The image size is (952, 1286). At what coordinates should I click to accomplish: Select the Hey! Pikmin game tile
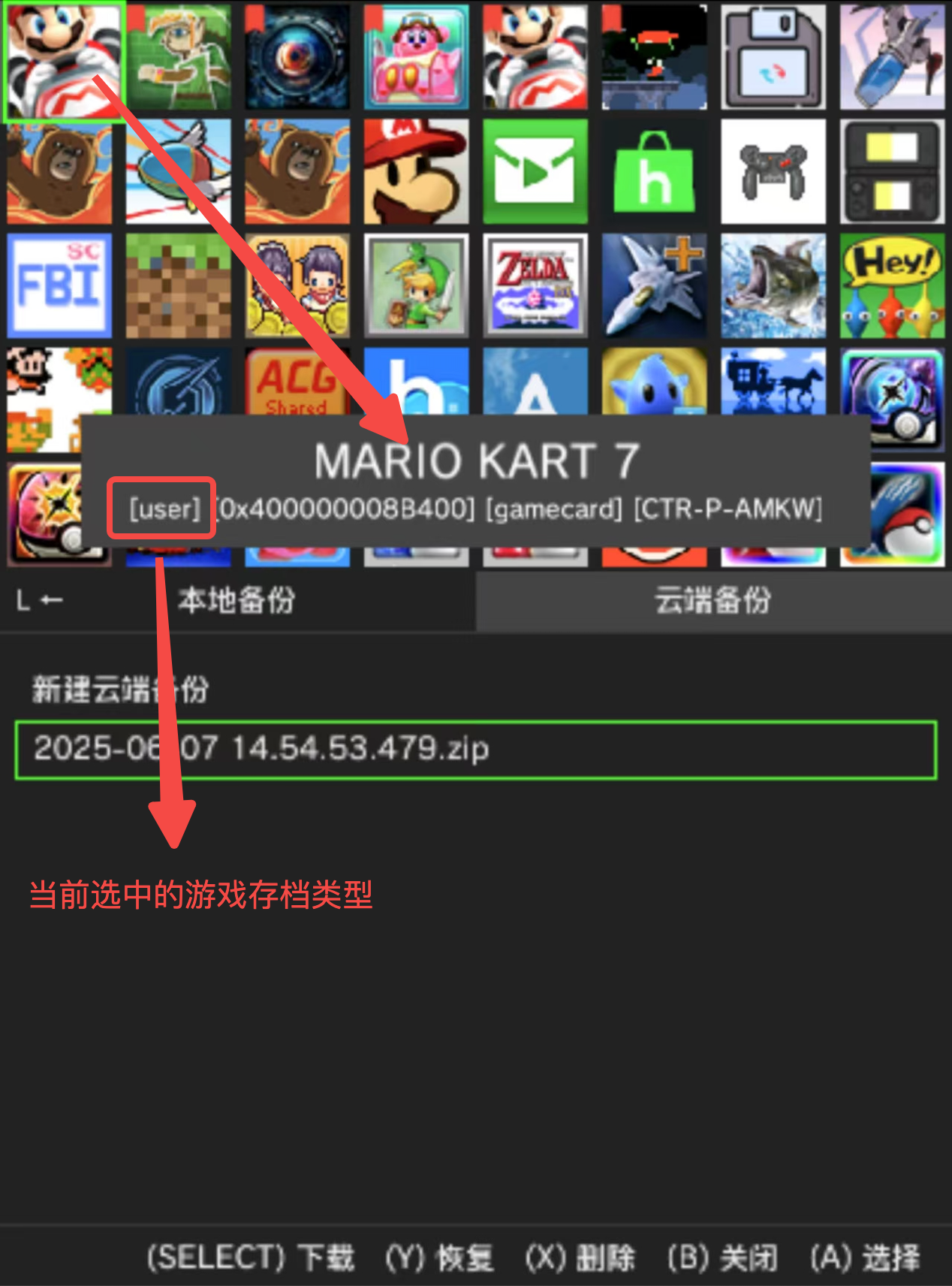[x=892, y=285]
